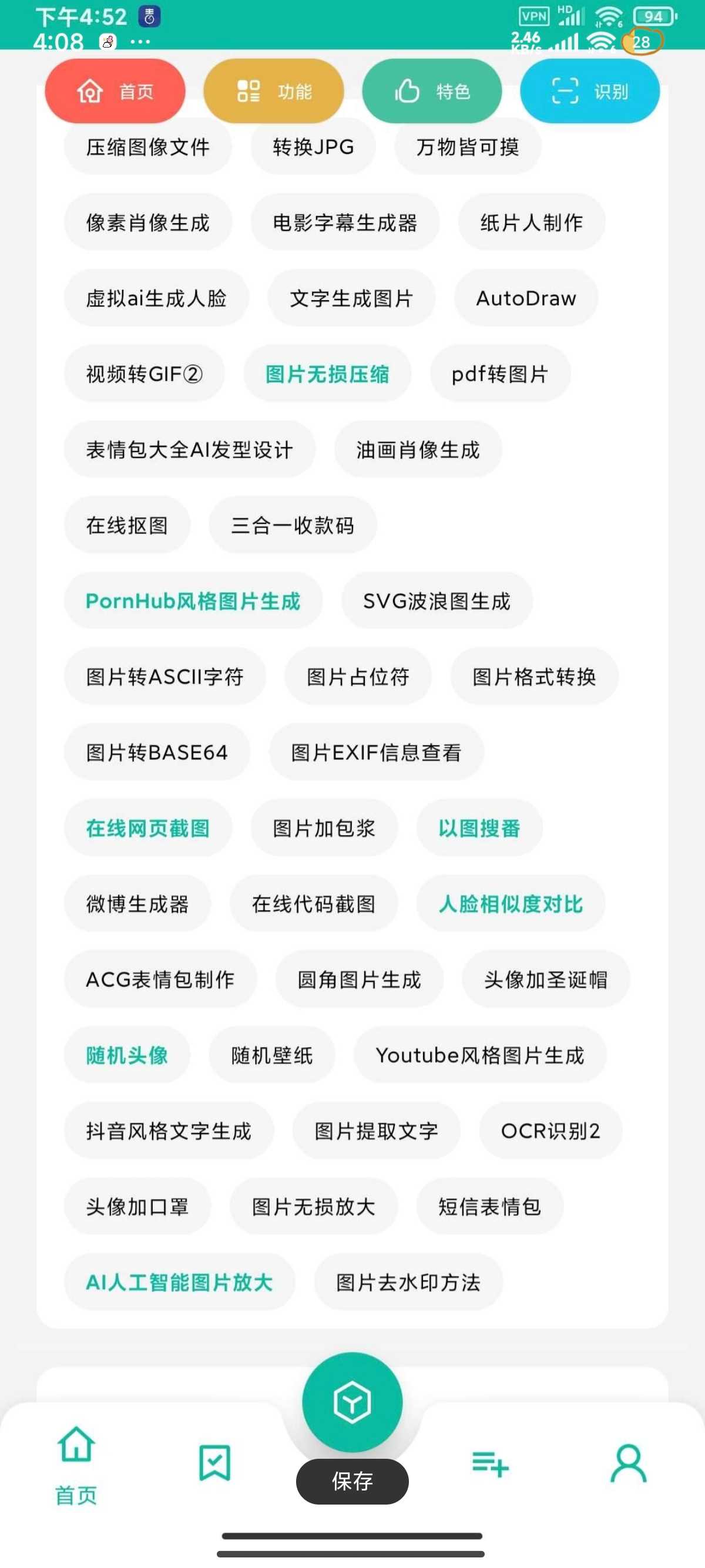The height and width of the screenshot is (1568, 705).
Task: Select the 随机壁纸 chip
Action: [271, 1055]
